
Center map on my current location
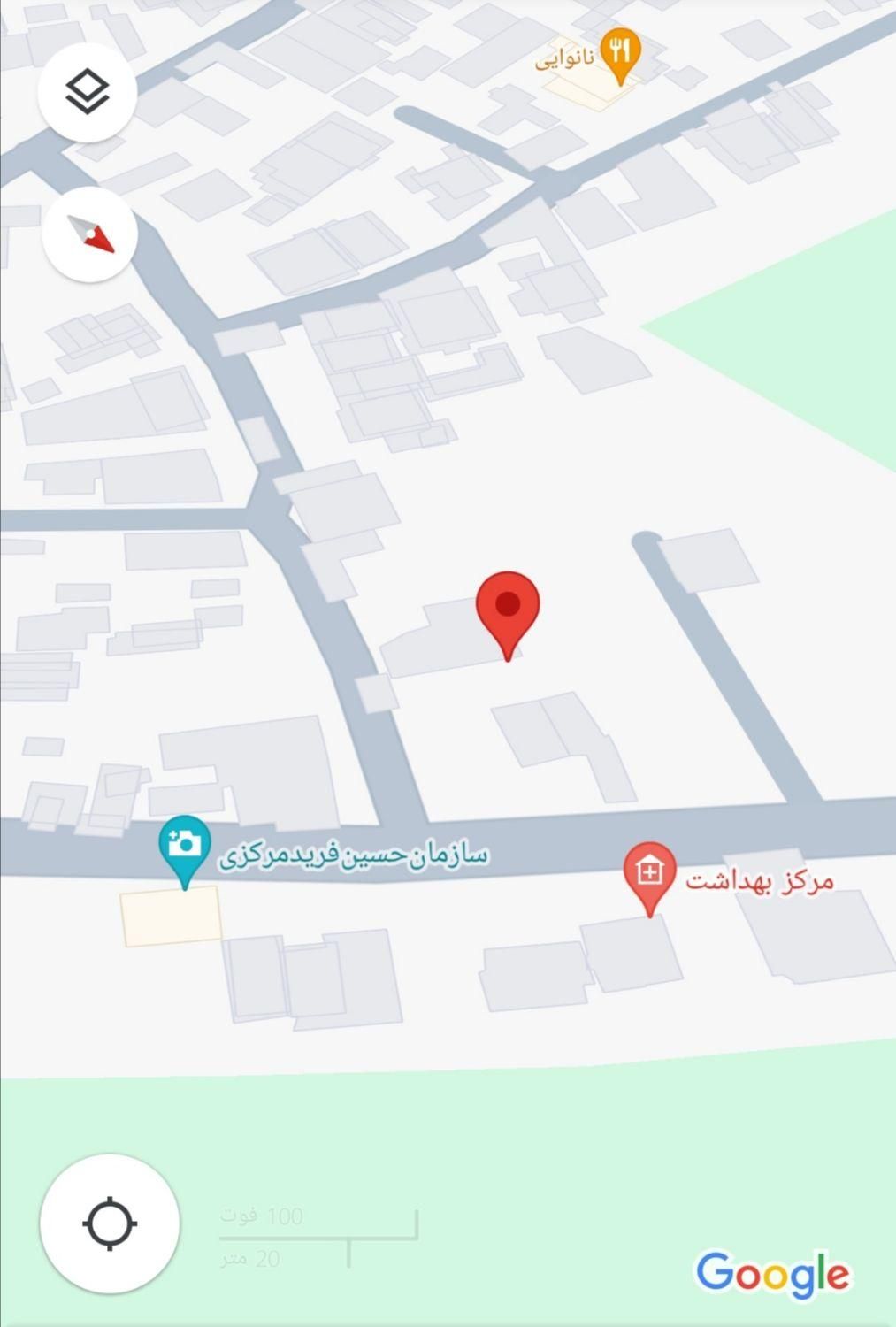click(x=110, y=1223)
